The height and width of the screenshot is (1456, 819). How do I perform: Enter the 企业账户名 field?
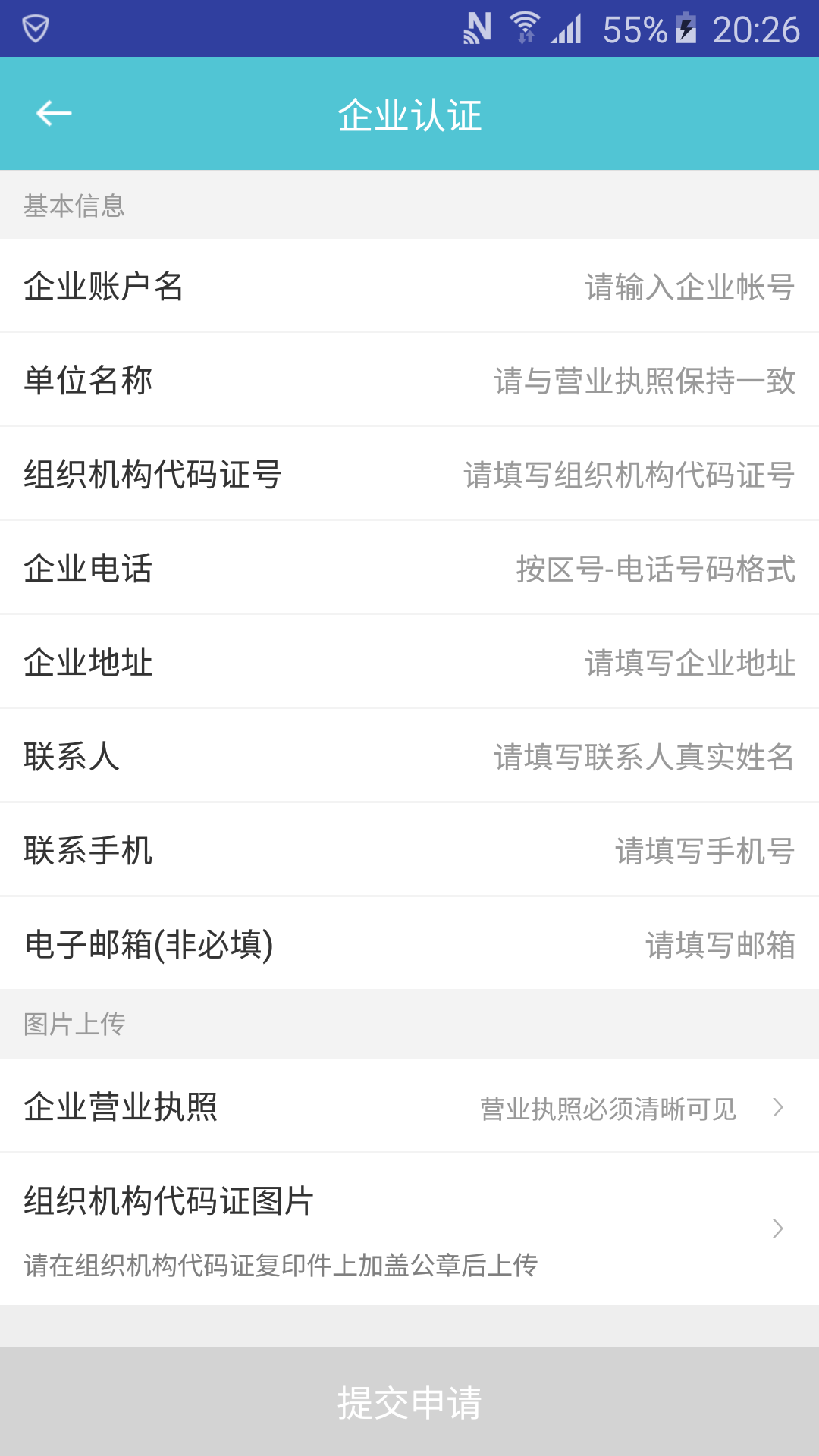point(689,287)
